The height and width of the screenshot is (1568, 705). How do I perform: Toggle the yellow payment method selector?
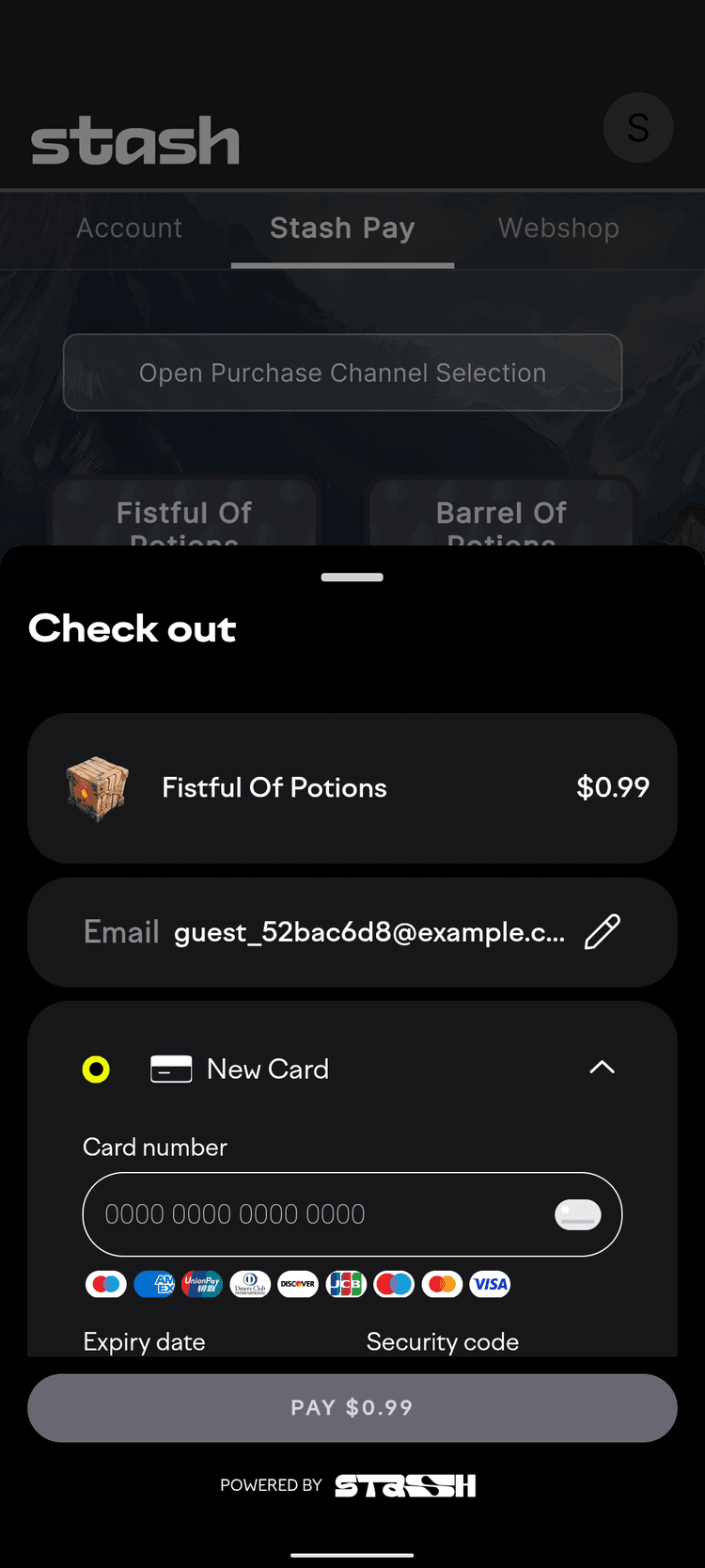[x=96, y=1069]
